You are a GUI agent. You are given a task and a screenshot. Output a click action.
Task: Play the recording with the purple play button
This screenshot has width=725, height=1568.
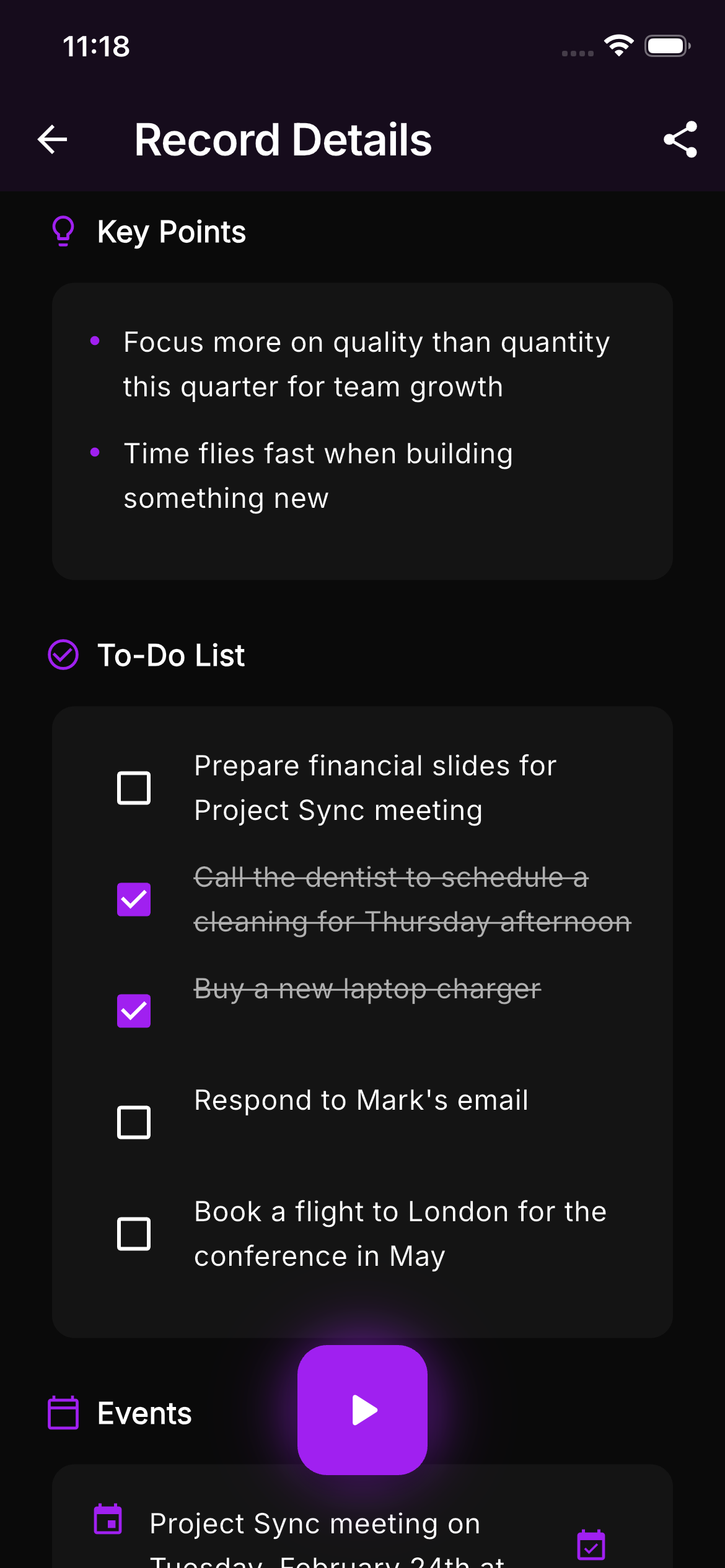[x=362, y=1410]
